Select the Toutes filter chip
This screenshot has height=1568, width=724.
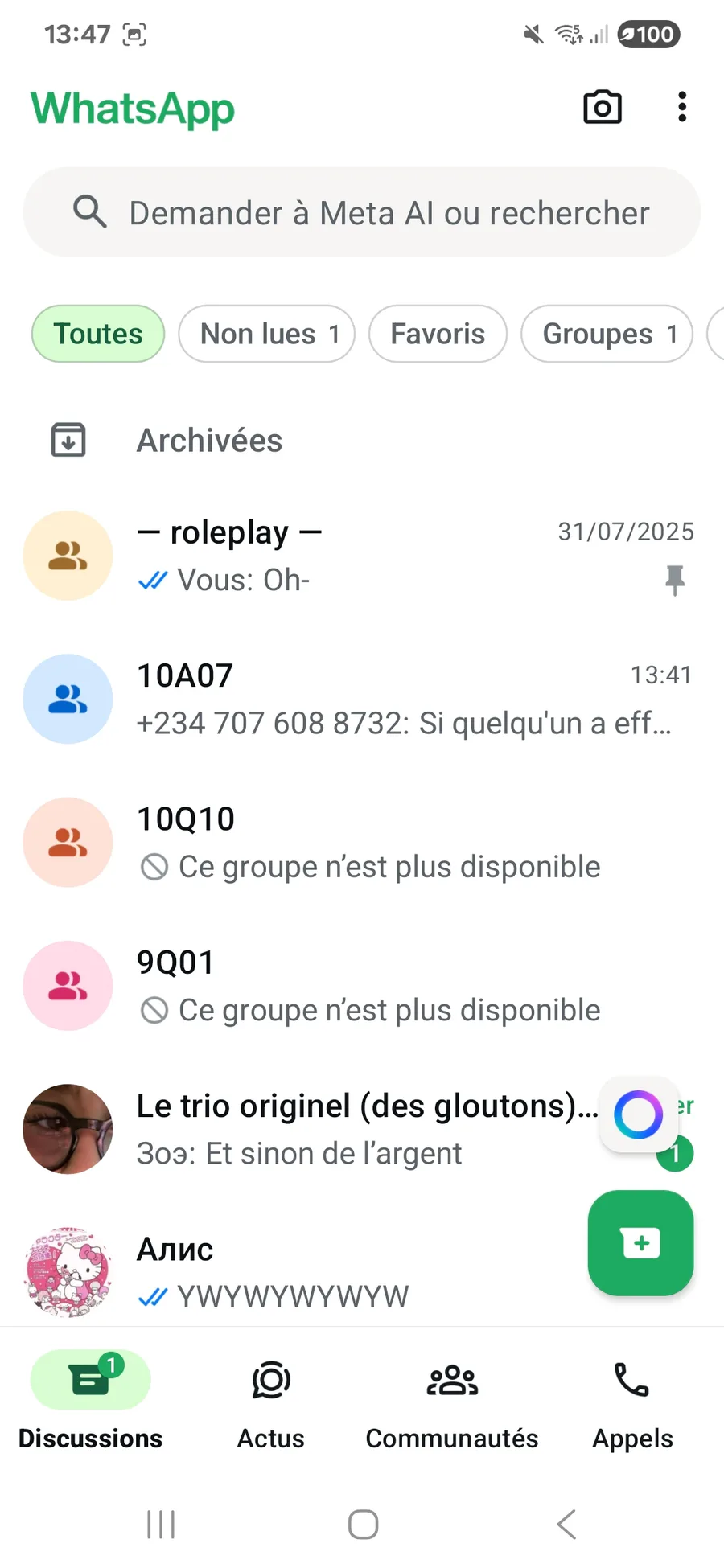pos(98,334)
